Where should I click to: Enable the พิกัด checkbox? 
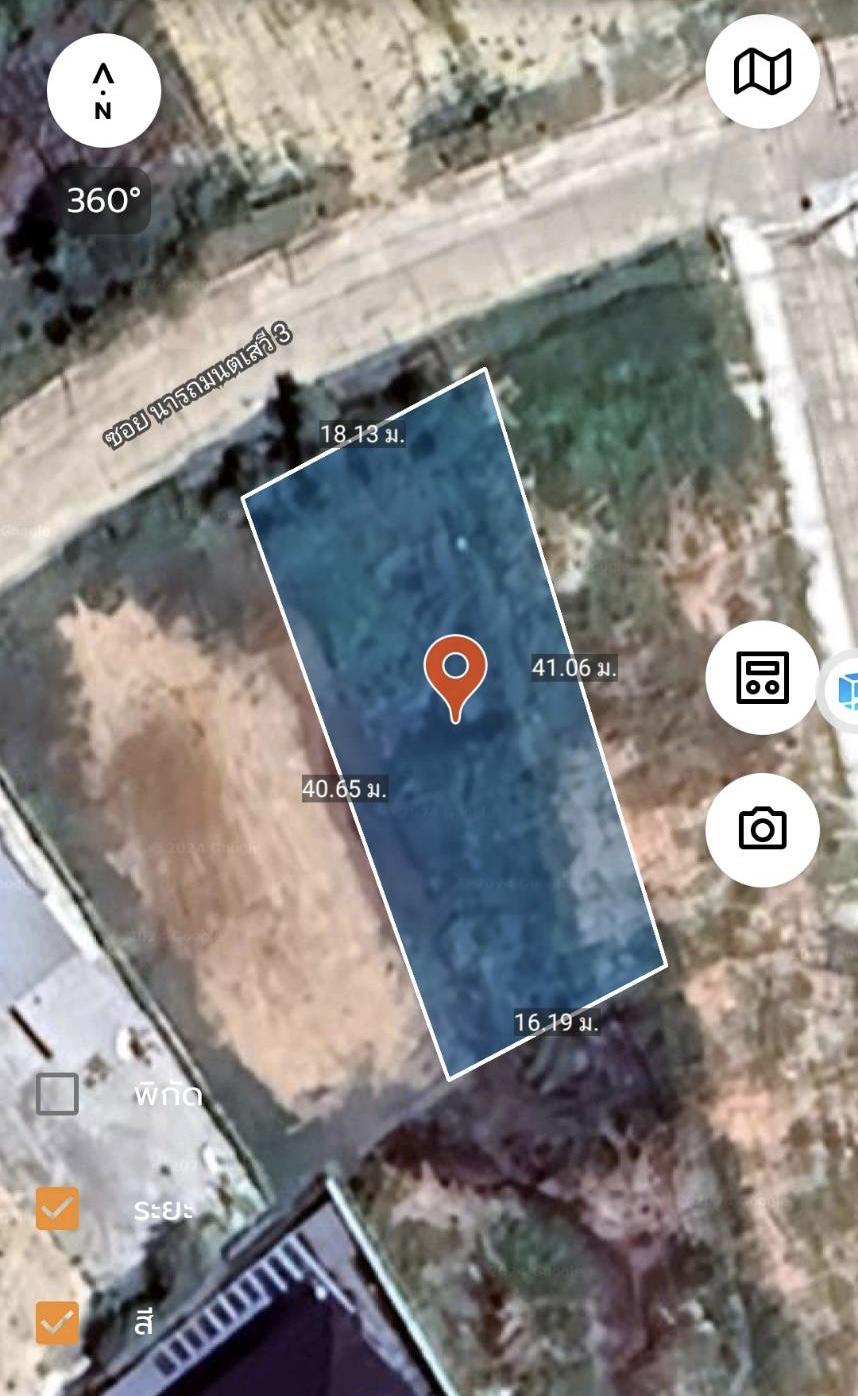(x=57, y=1094)
